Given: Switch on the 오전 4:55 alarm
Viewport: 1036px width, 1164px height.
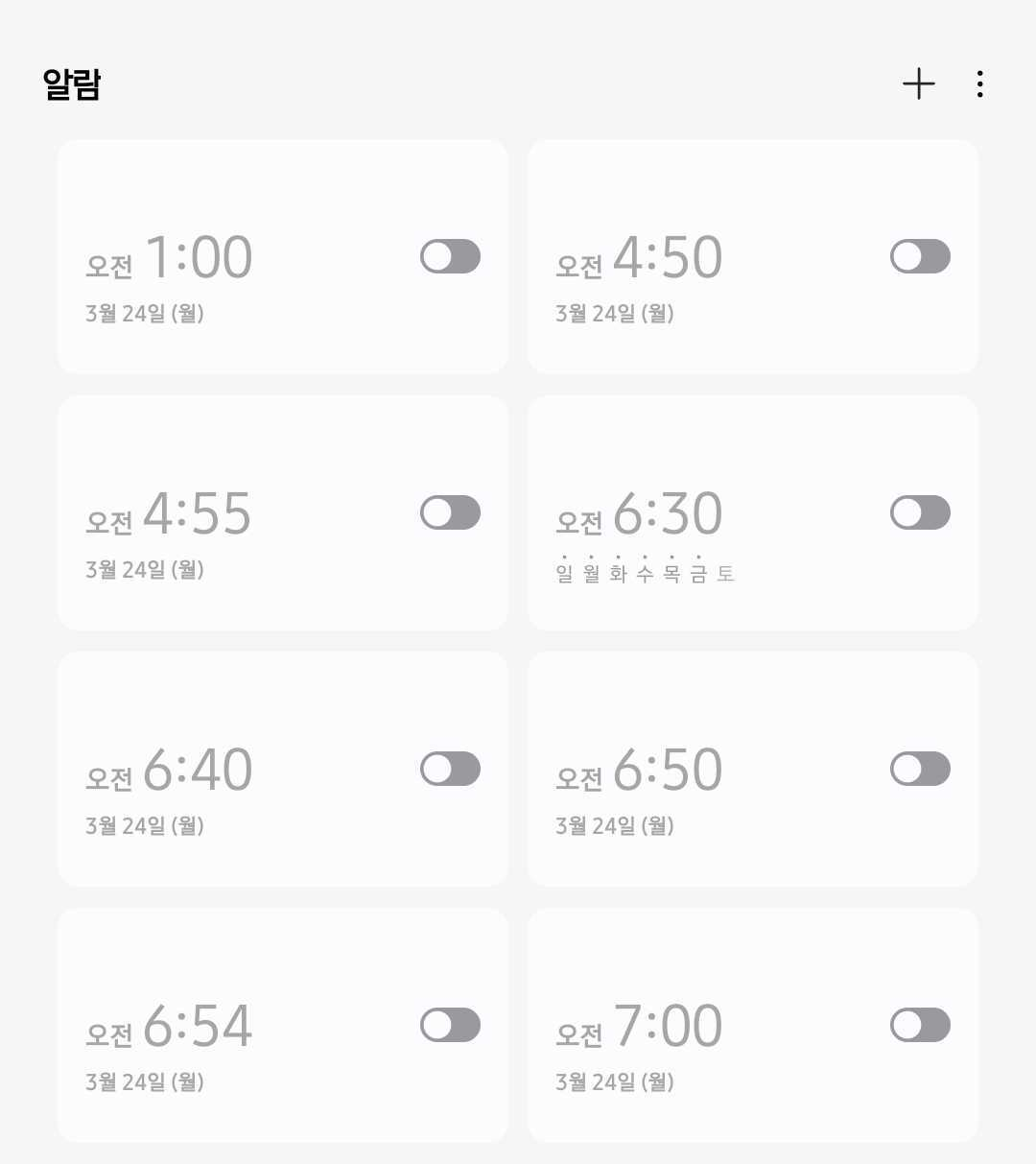Looking at the screenshot, I should tap(450, 512).
